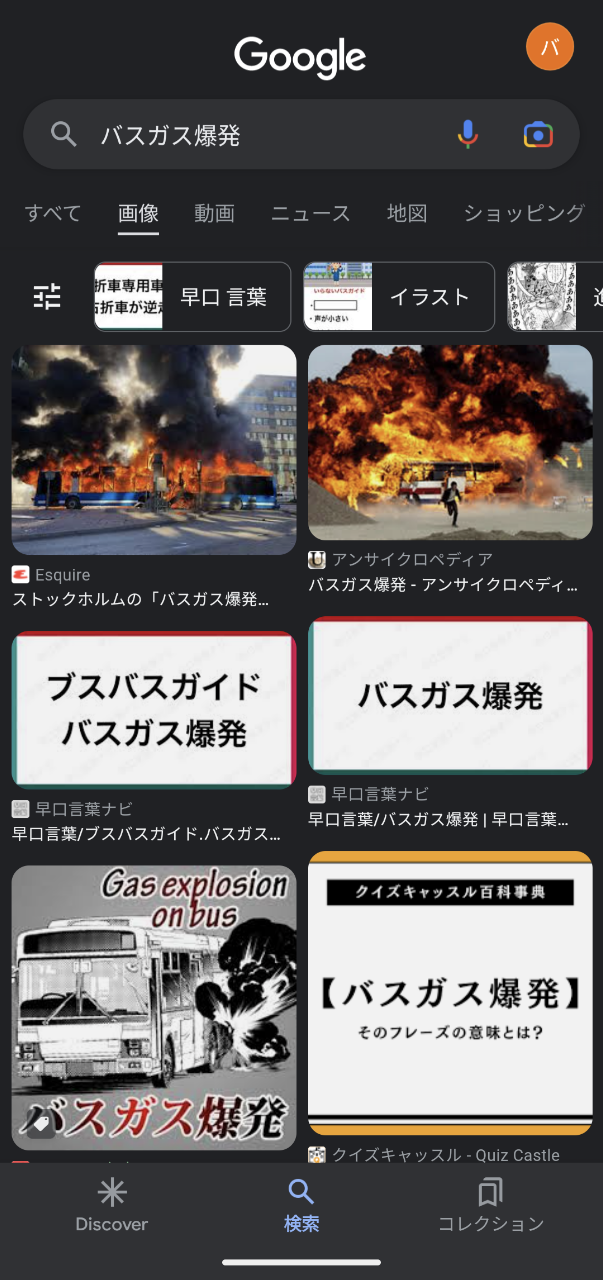Switch to the 地図 tab
Viewport: 603px width, 1280px height.
[407, 213]
